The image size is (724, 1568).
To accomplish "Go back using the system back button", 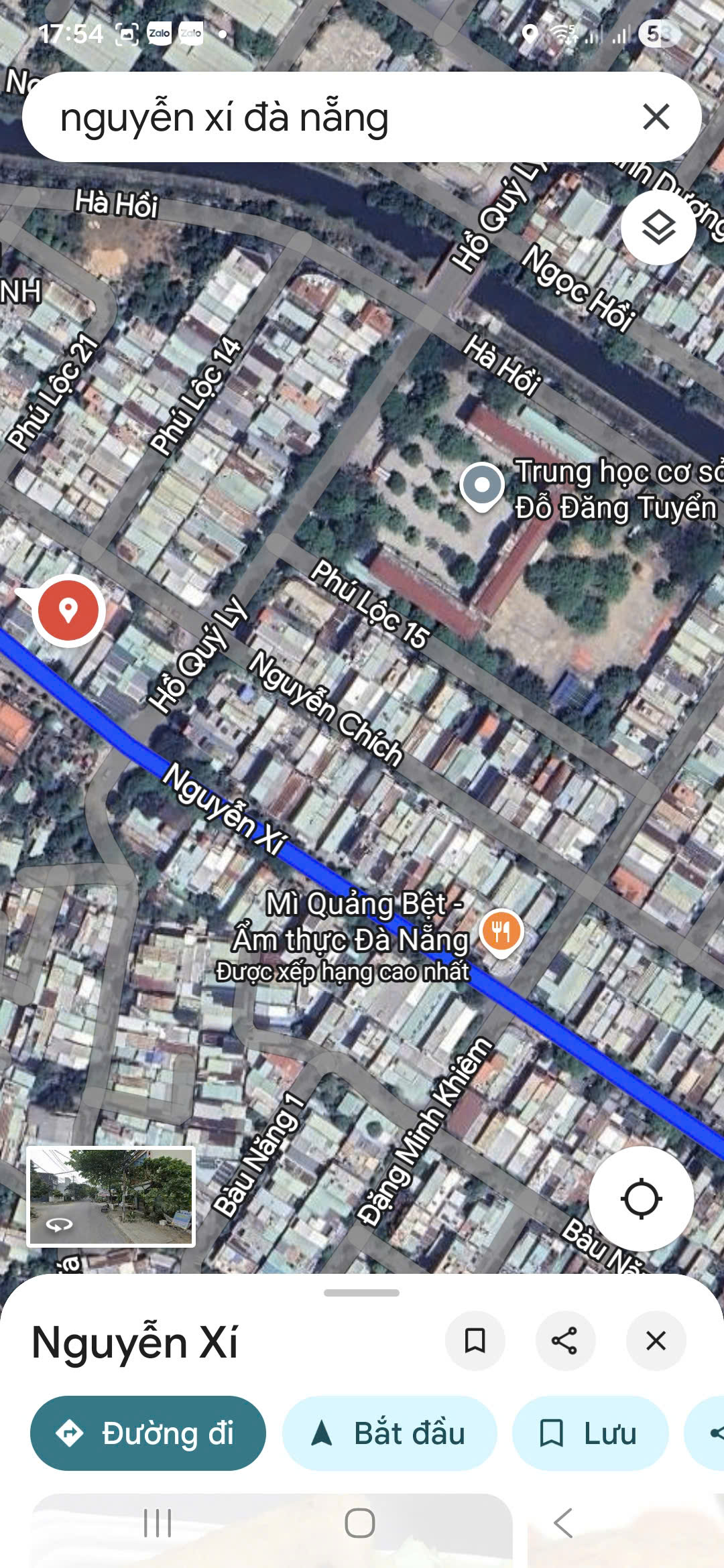I will 563,1523.
